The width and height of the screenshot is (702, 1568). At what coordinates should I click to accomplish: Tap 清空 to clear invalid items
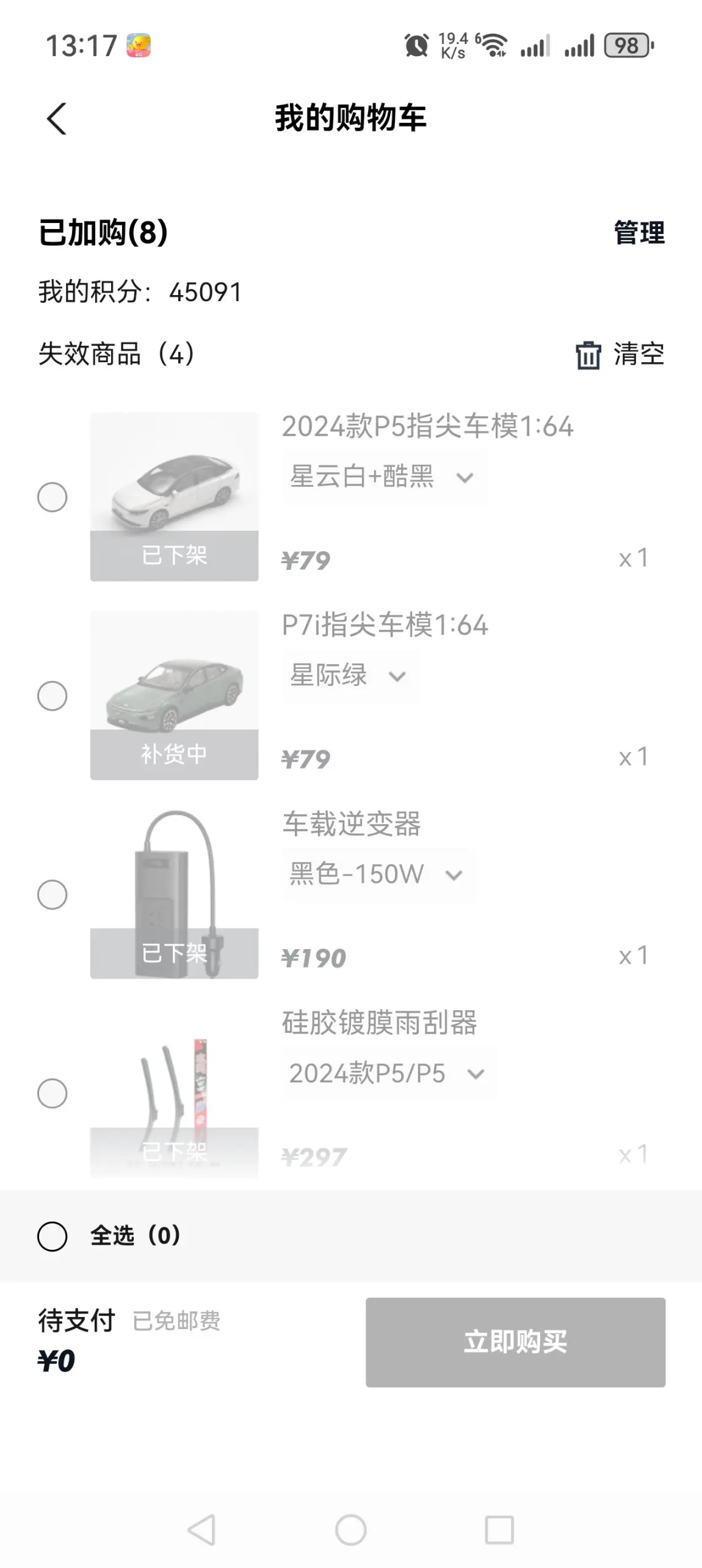click(620, 354)
